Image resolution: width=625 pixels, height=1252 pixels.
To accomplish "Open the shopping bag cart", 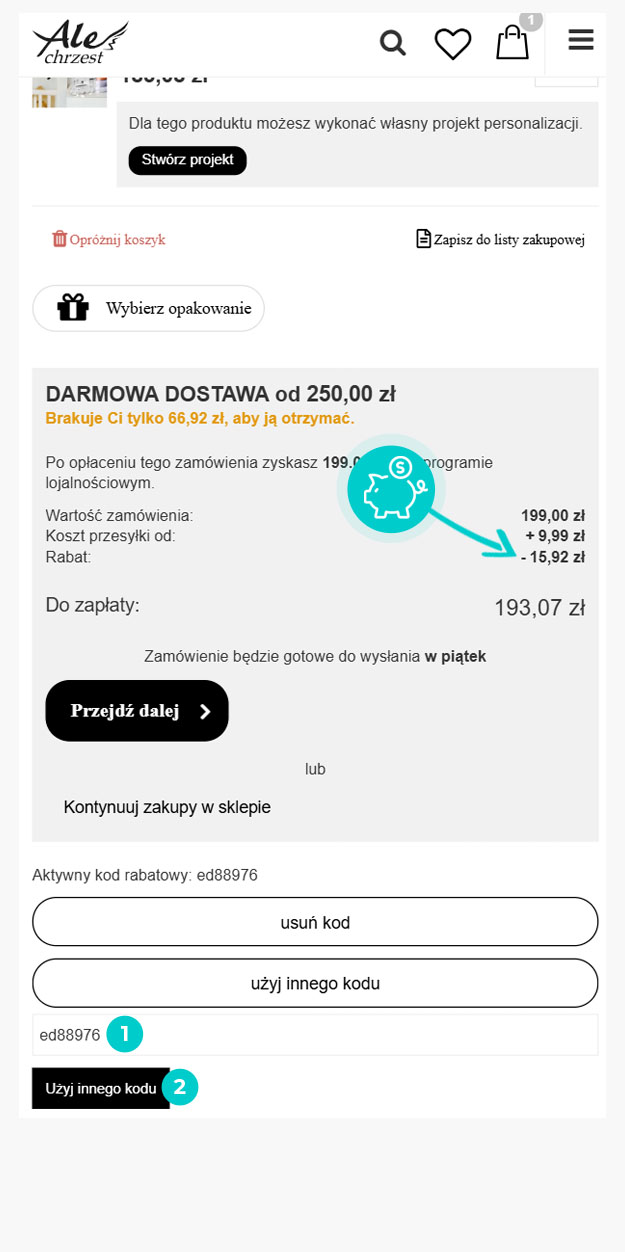I will 512,43.
